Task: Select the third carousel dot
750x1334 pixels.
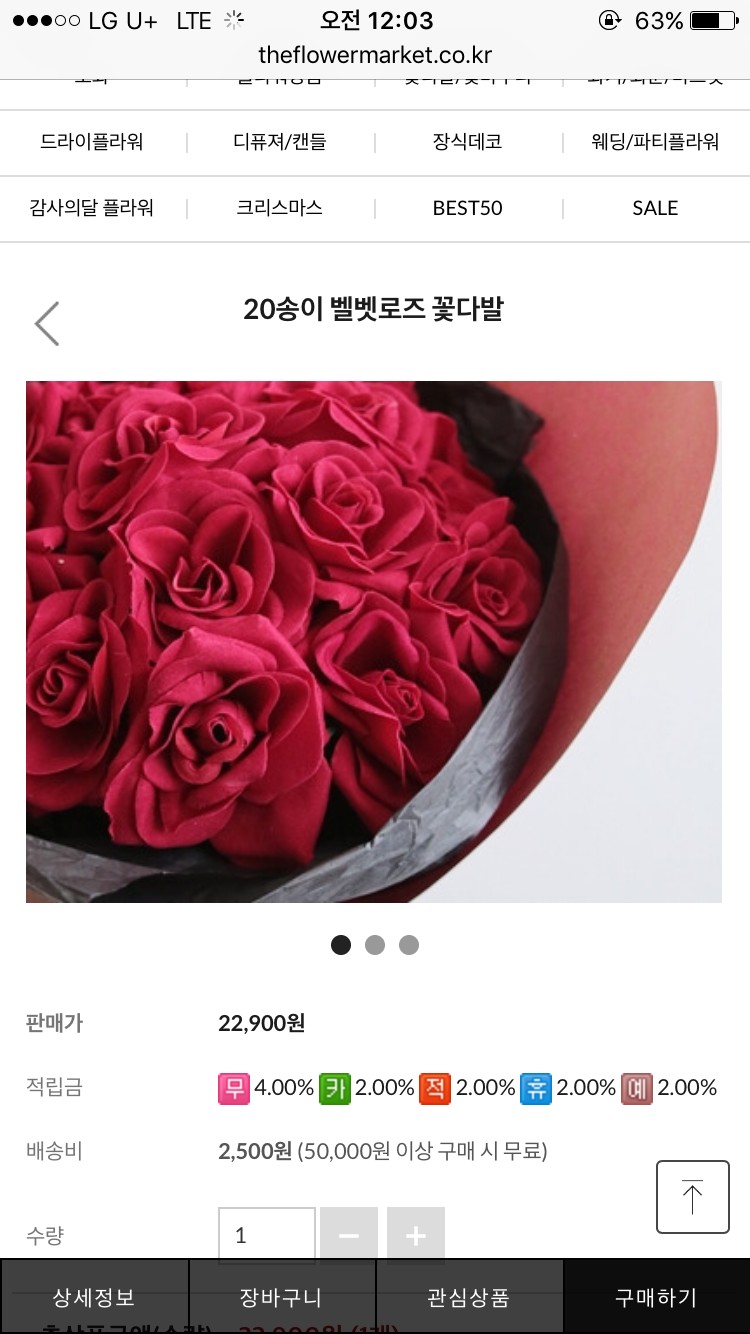Action: pyautogui.click(x=409, y=944)
